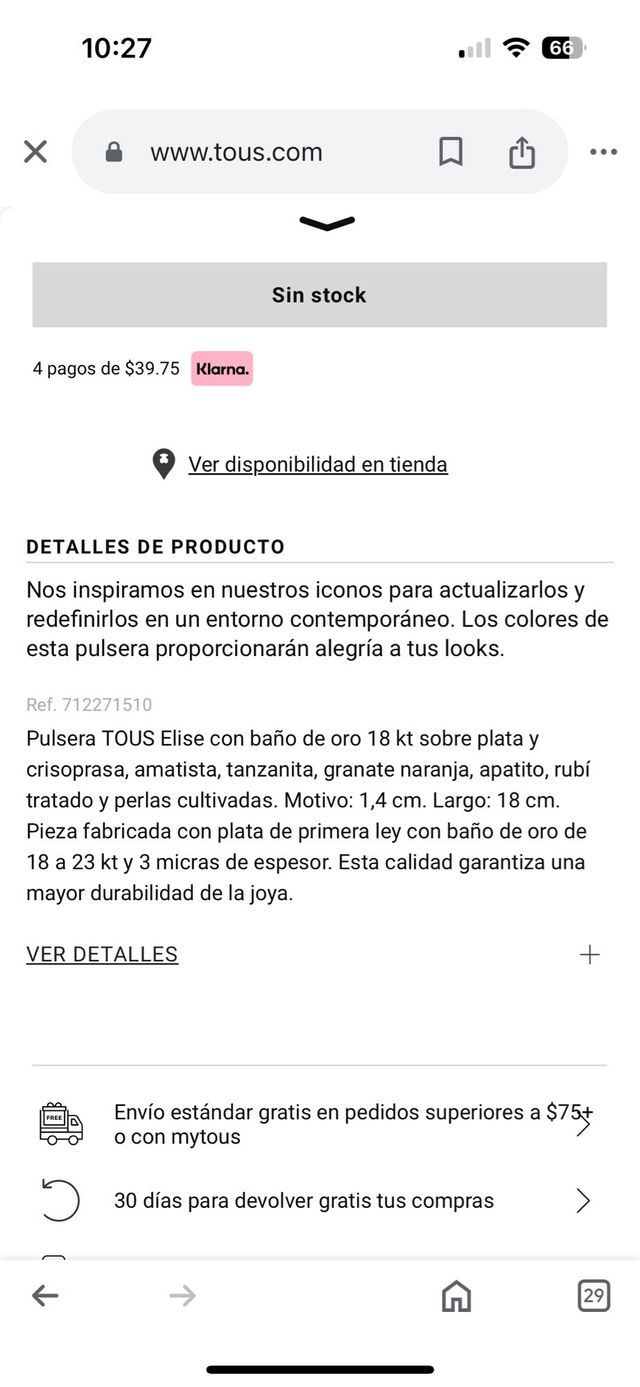
Task: Open the tab switcher showing 29 tabs
Action: (593, 1296)
